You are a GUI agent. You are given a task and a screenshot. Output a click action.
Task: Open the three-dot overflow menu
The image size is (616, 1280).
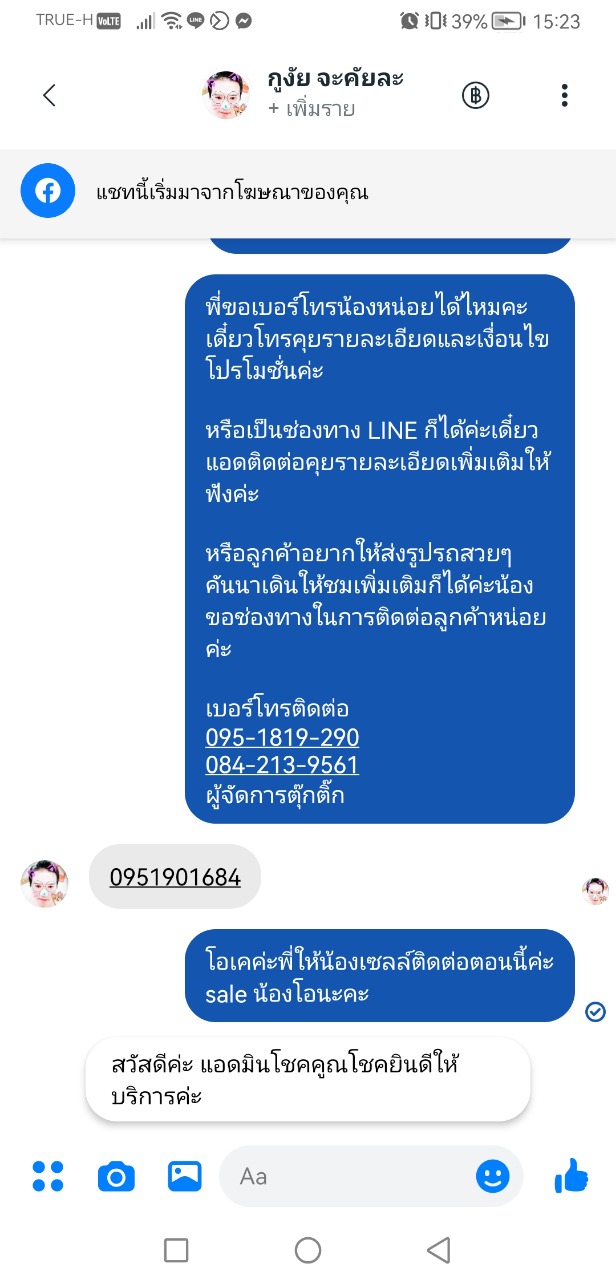565,96
